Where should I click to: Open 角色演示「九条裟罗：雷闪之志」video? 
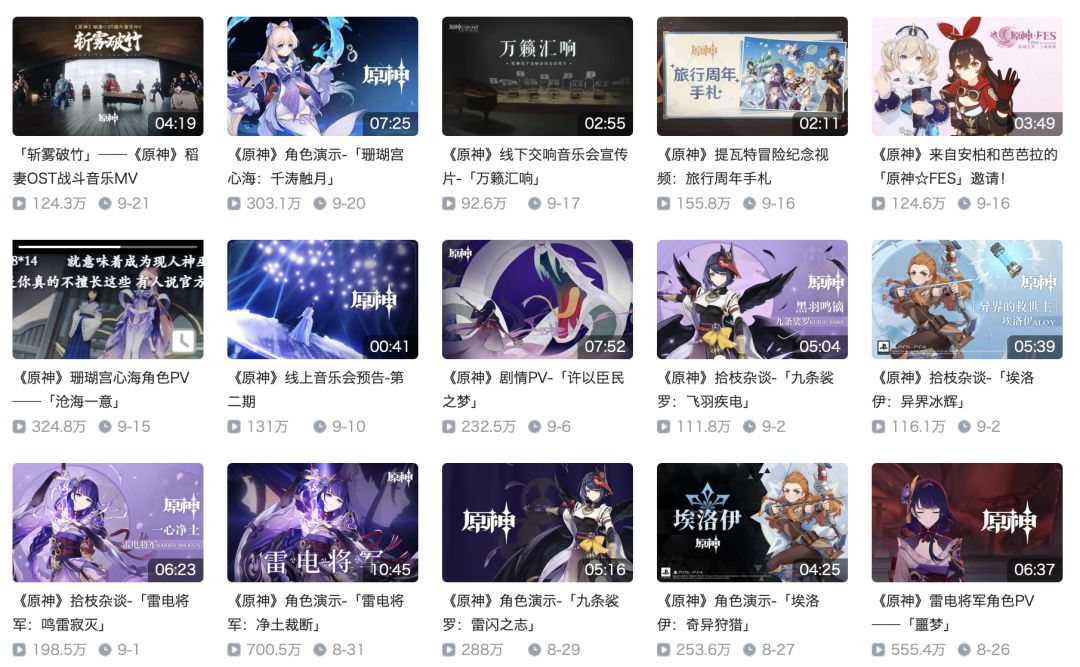pos(537,522)
